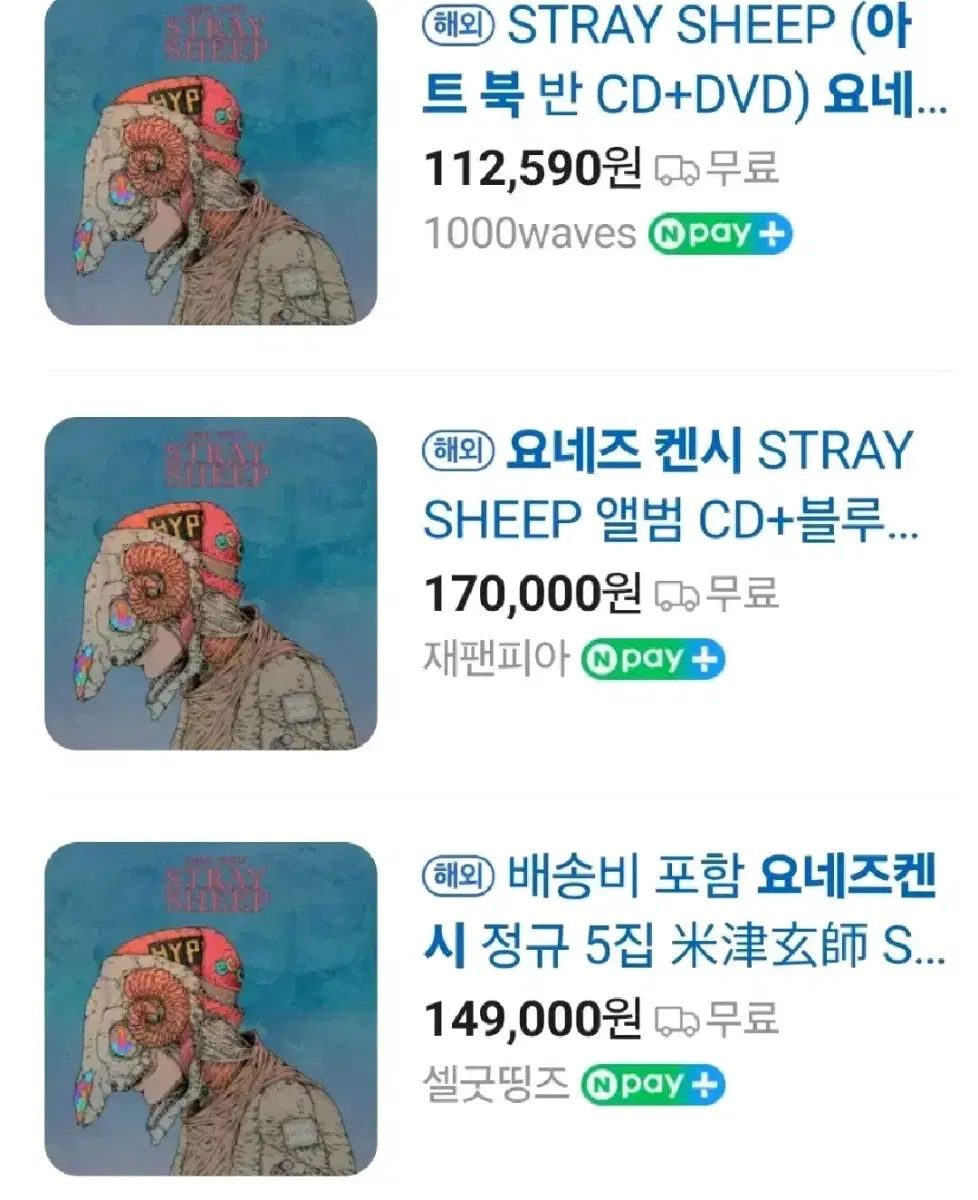Tap the album cover sold by 1000waves
The height and width of the screenshot is (1200, 978).
(211, 160)
